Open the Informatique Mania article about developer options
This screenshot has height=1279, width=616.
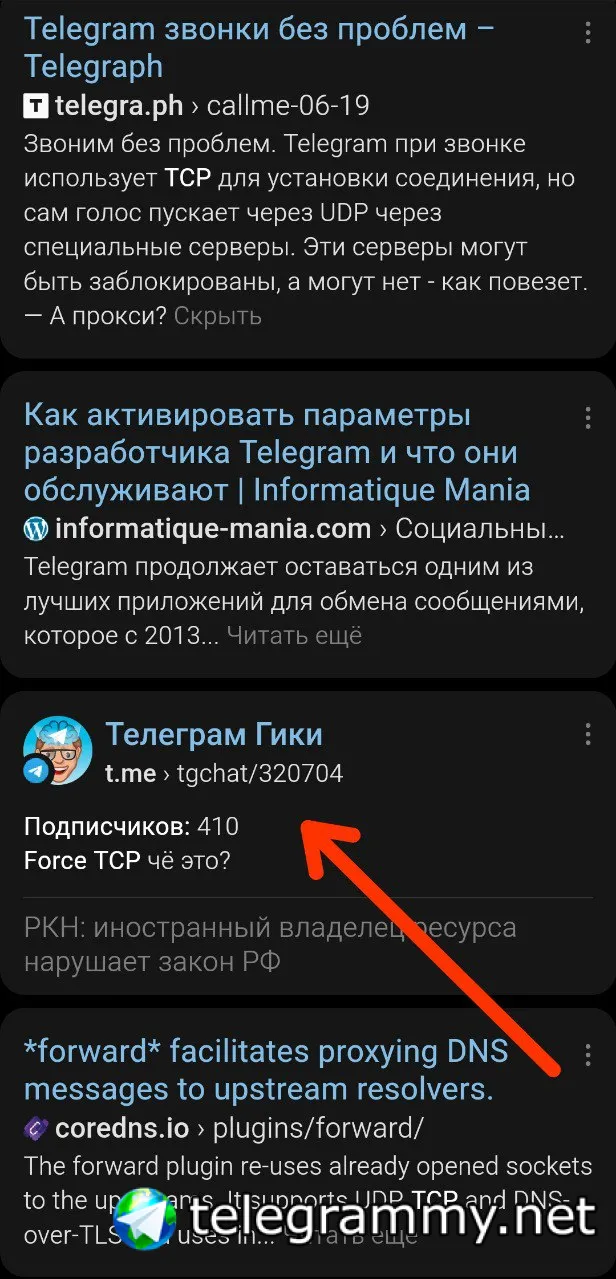276,453
